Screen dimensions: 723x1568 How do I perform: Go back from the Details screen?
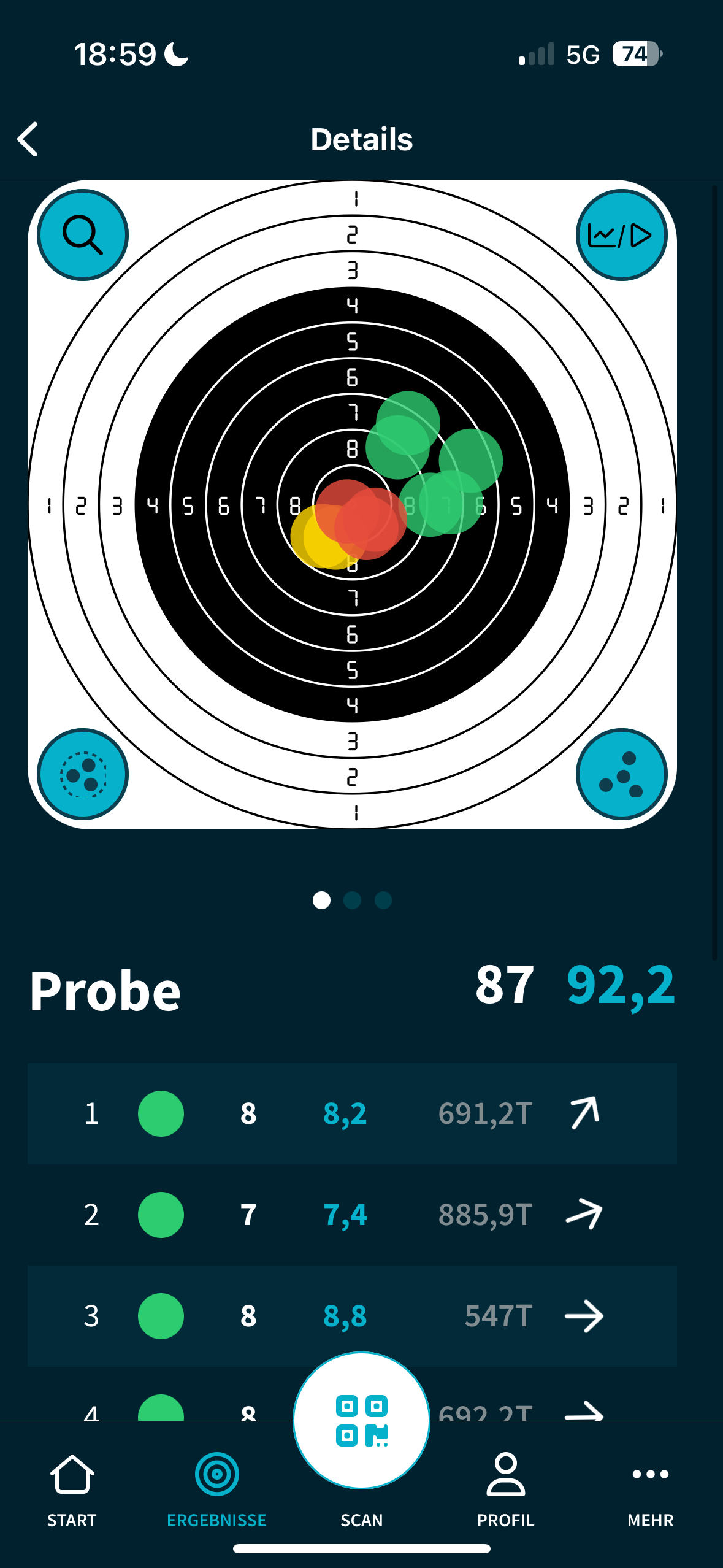(28, 139)
